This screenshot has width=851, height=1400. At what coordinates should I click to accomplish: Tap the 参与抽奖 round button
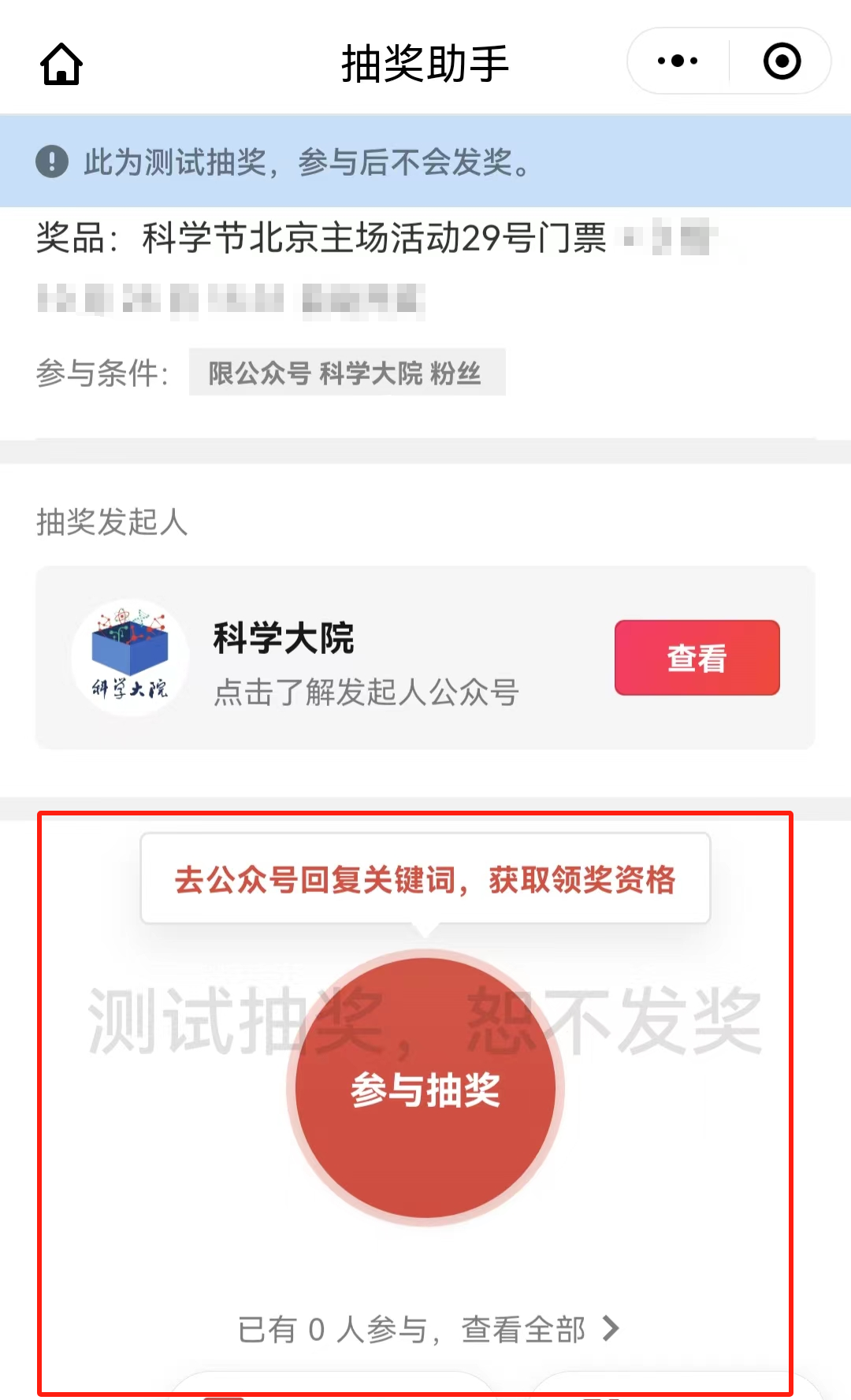click(x=425, y=1088)
